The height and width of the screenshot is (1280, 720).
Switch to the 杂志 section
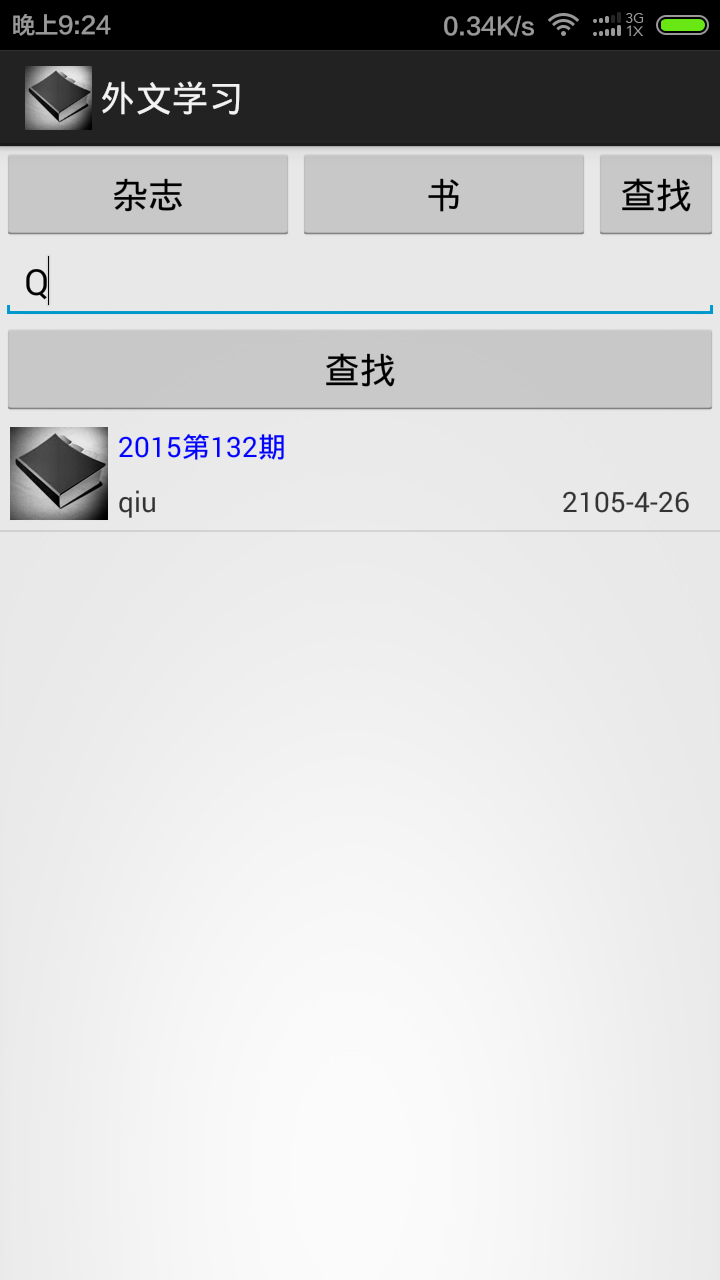[148, 194]
